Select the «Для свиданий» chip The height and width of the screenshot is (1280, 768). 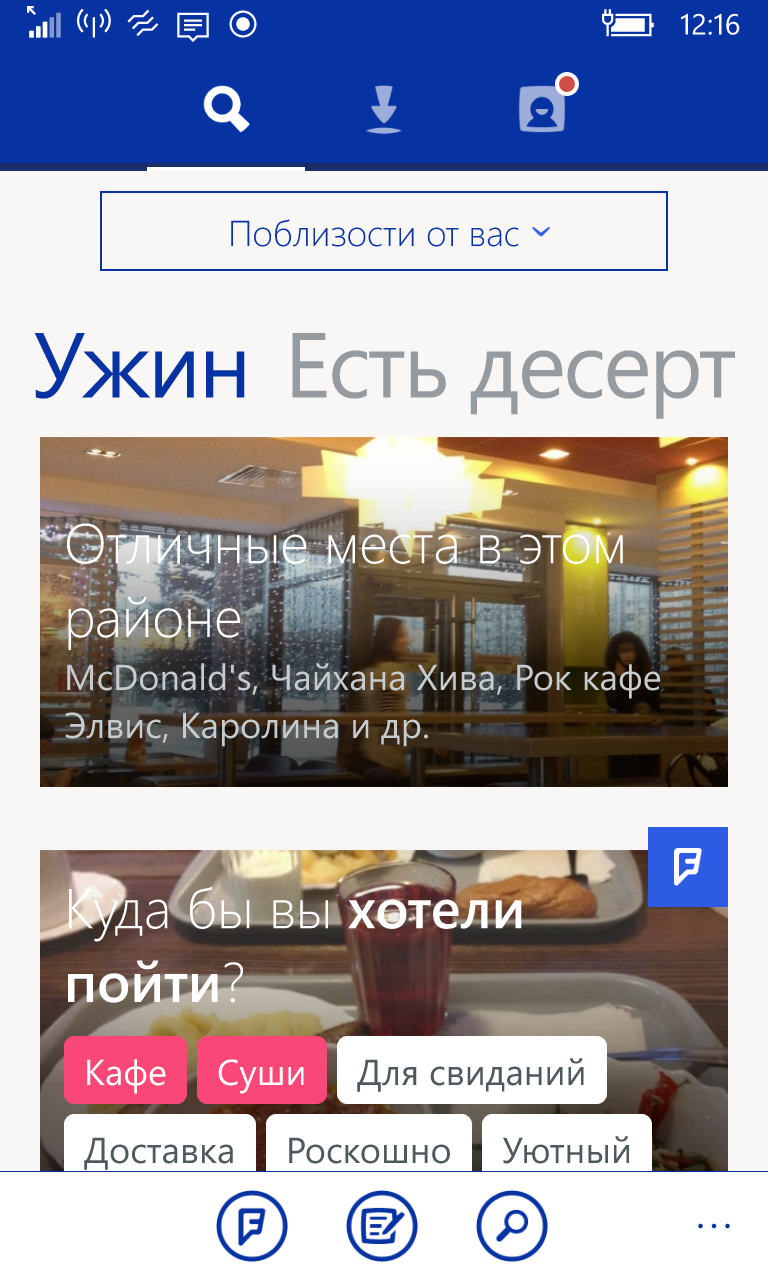point(472,1073)
